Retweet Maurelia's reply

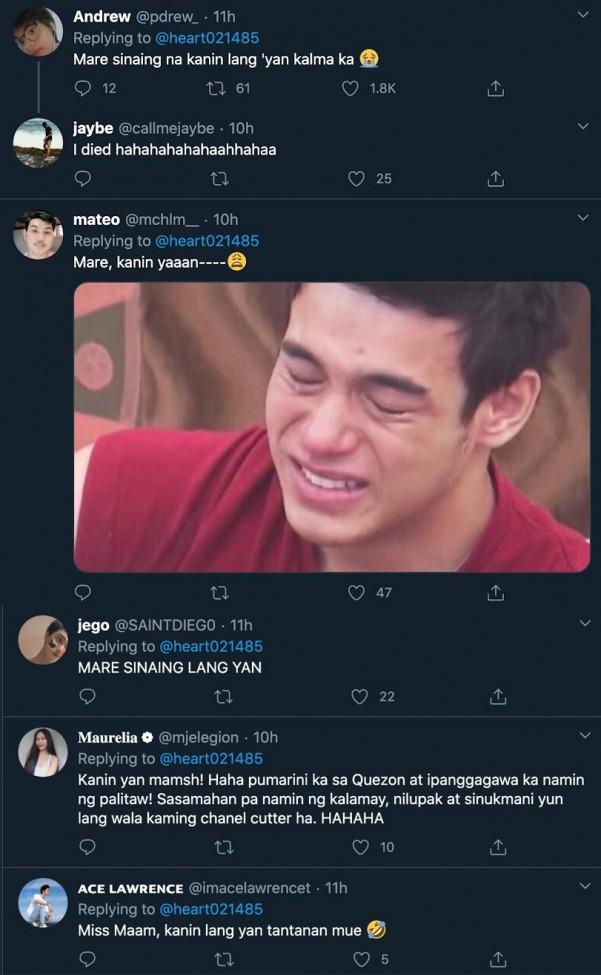point(224,847)
